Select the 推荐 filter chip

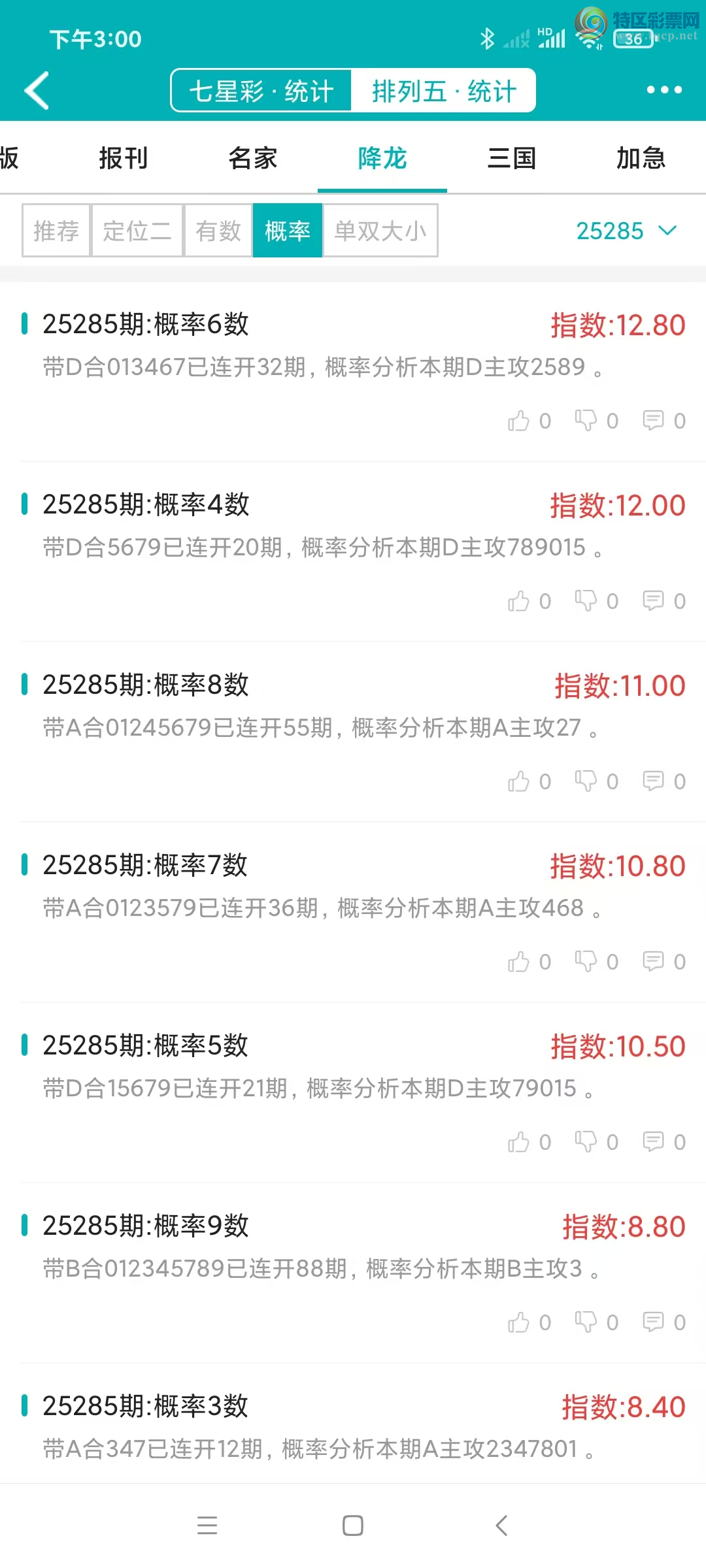pyautogui.click(x=56, y=231)
